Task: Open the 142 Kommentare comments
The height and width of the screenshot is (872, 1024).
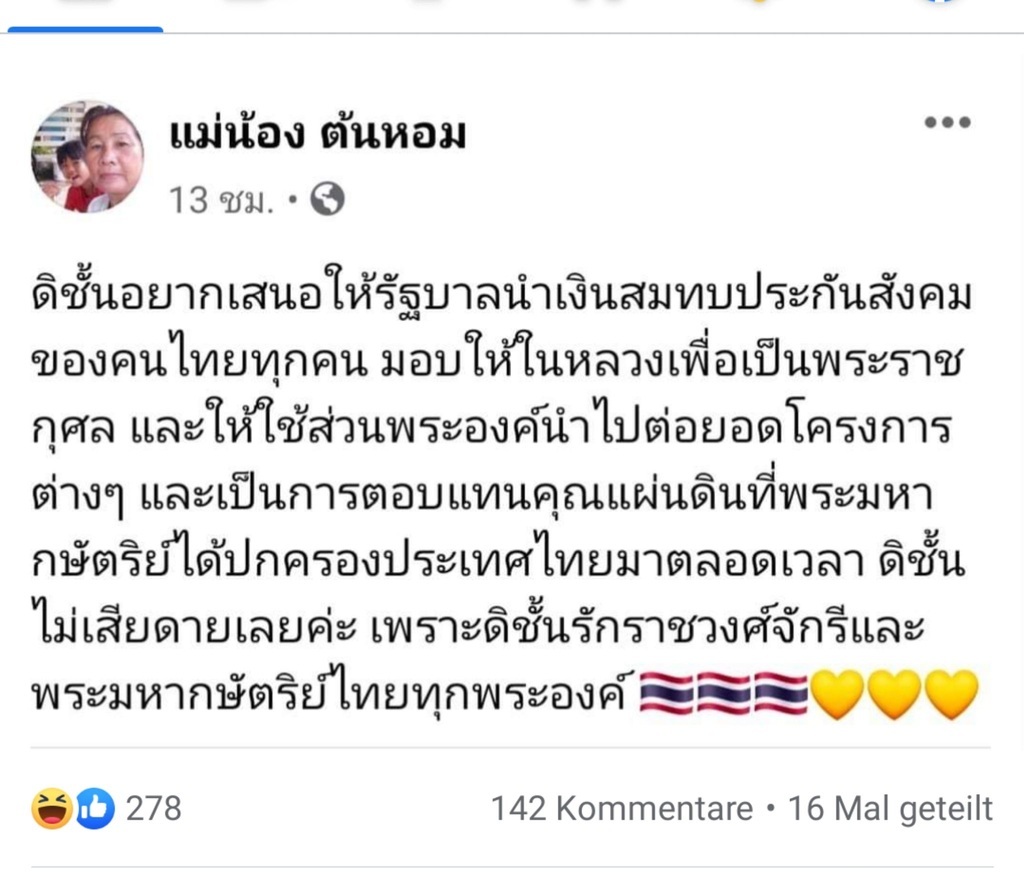Action: [621, 808]
